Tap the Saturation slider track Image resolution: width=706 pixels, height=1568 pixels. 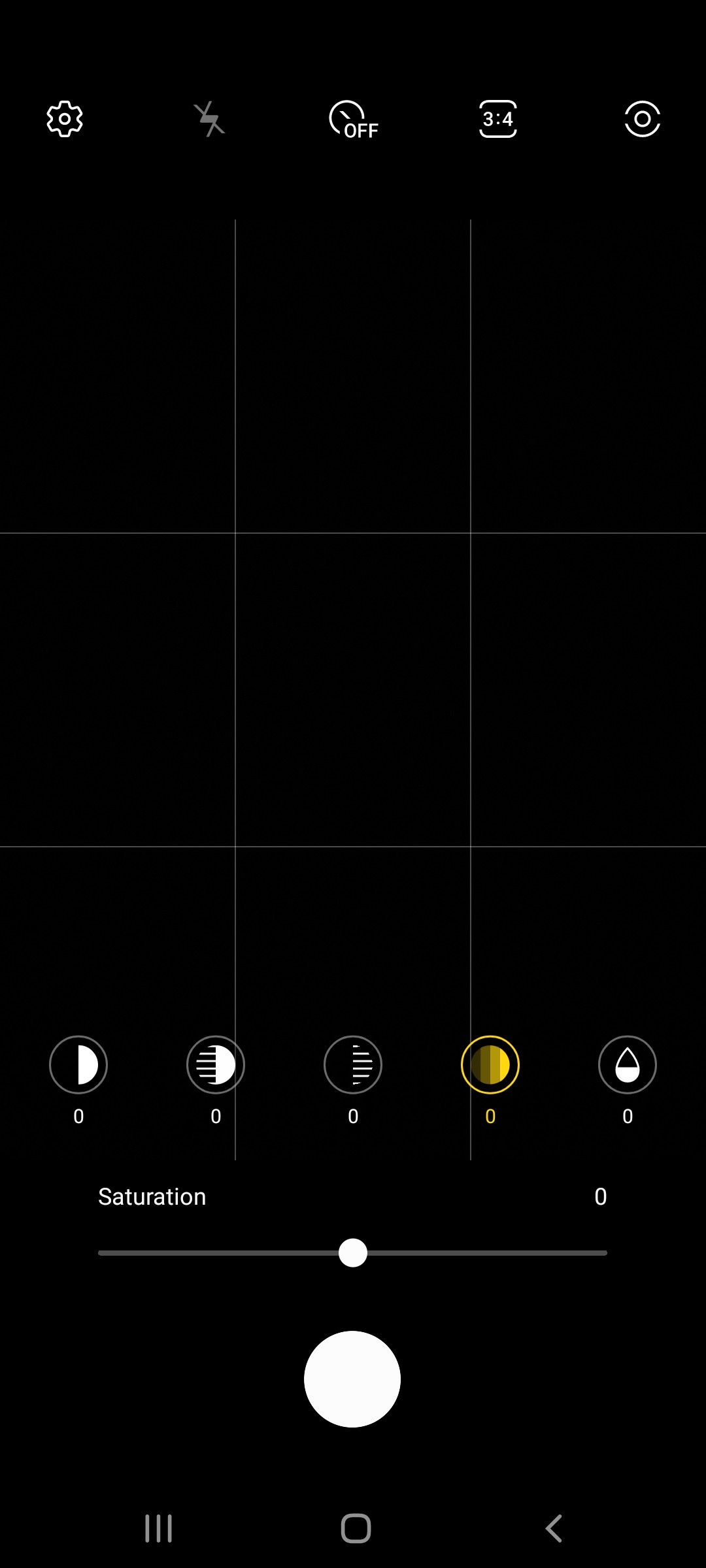tap(353, 1253)
